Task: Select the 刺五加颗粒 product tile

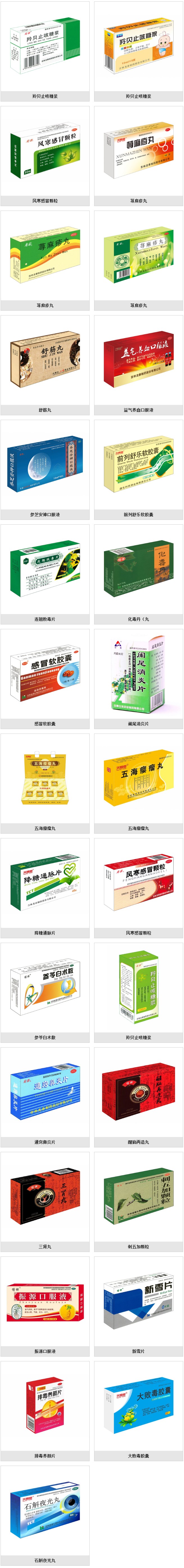Action: [138, 1197]
